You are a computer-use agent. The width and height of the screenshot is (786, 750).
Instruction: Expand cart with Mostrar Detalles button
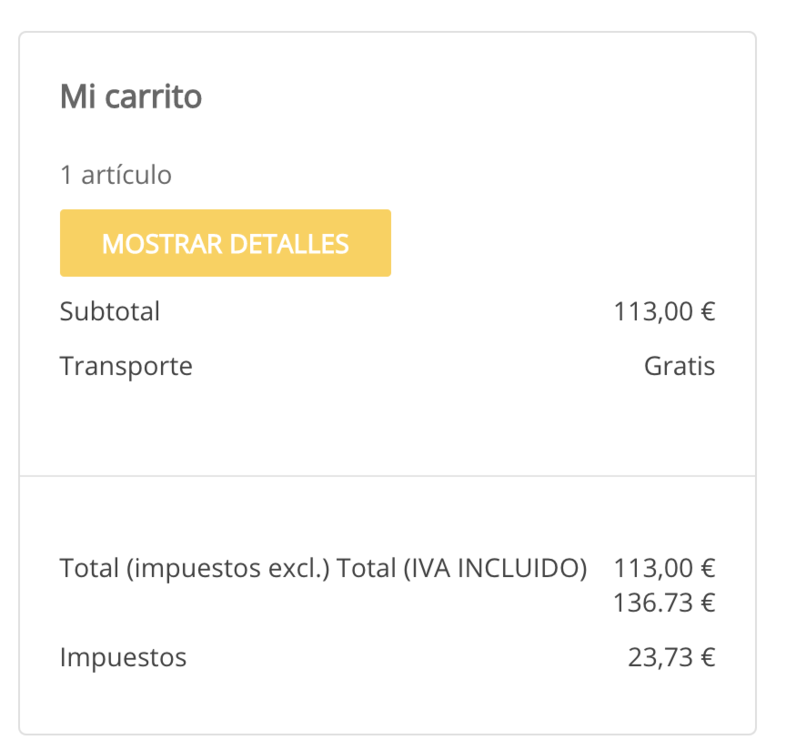pos(225,243)
